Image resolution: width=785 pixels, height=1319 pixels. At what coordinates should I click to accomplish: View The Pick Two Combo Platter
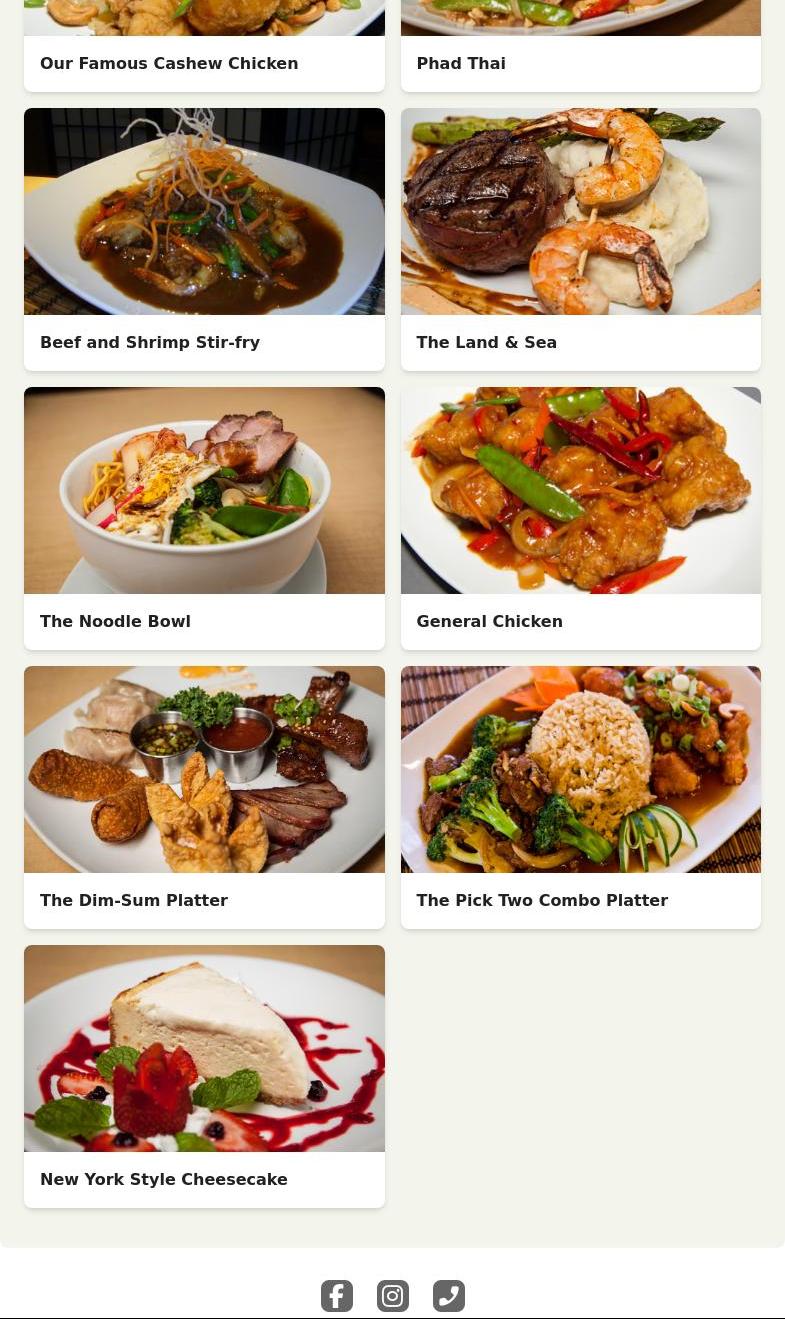(580, 797)
